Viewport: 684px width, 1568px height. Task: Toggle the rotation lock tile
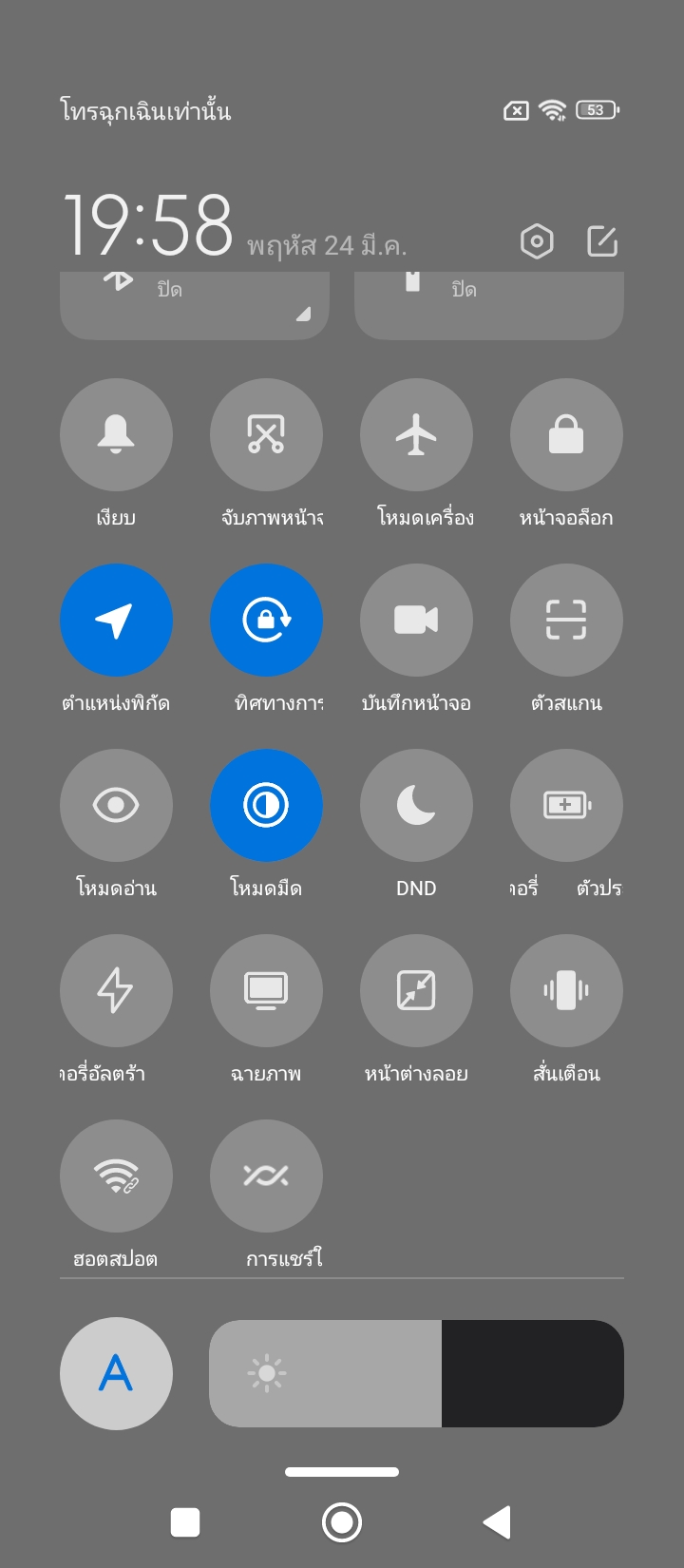point(266,620)
